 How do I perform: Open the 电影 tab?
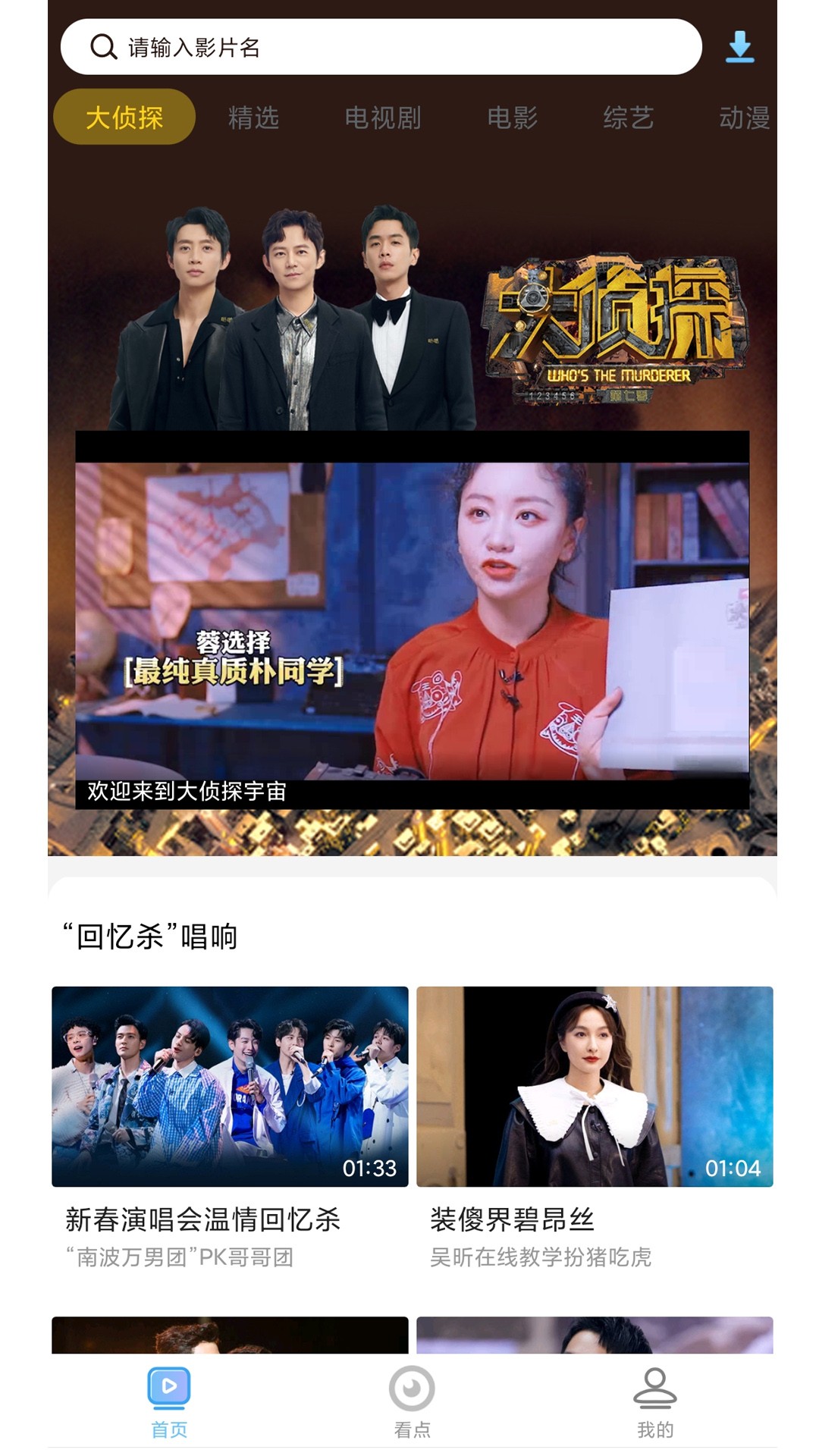coord(512,118)
